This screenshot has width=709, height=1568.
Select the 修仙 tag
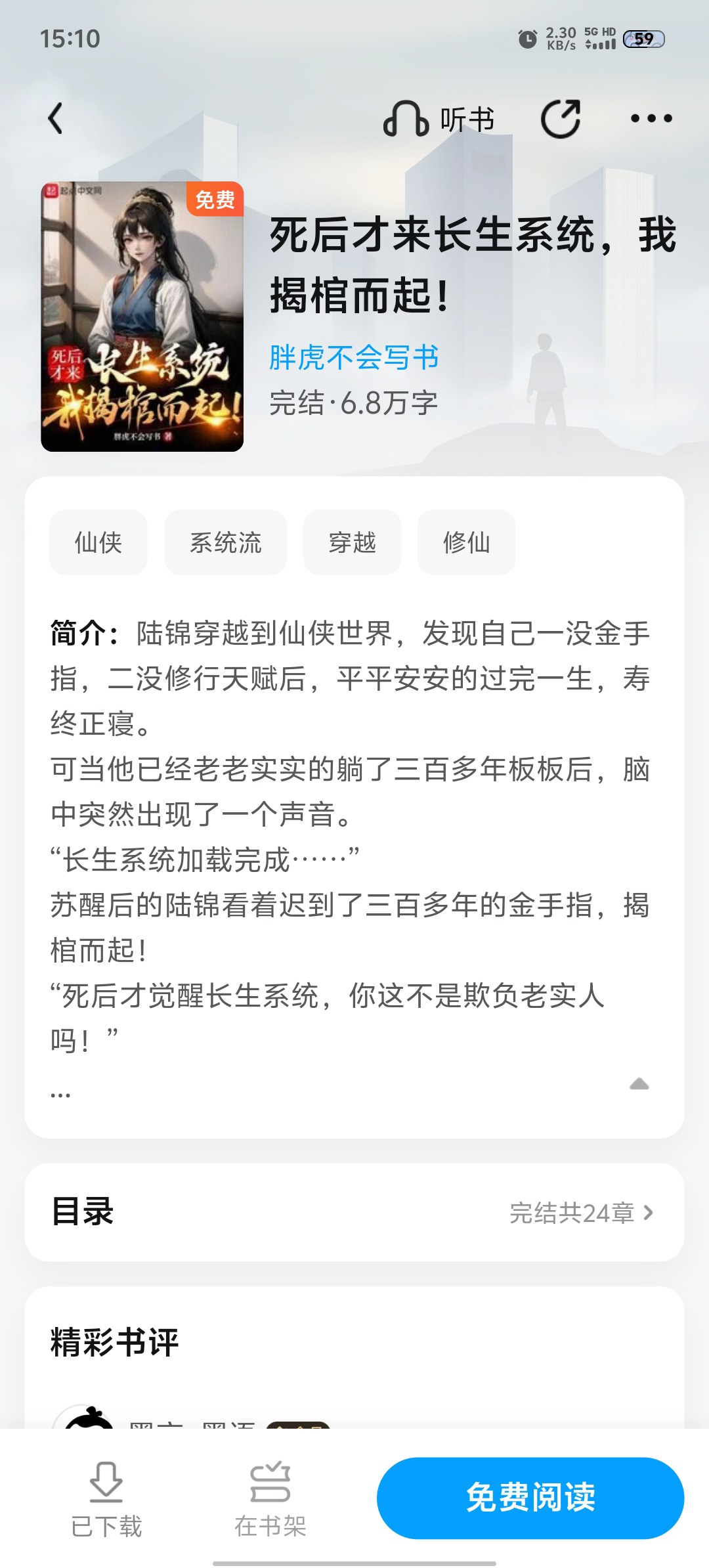coord(466,542)
